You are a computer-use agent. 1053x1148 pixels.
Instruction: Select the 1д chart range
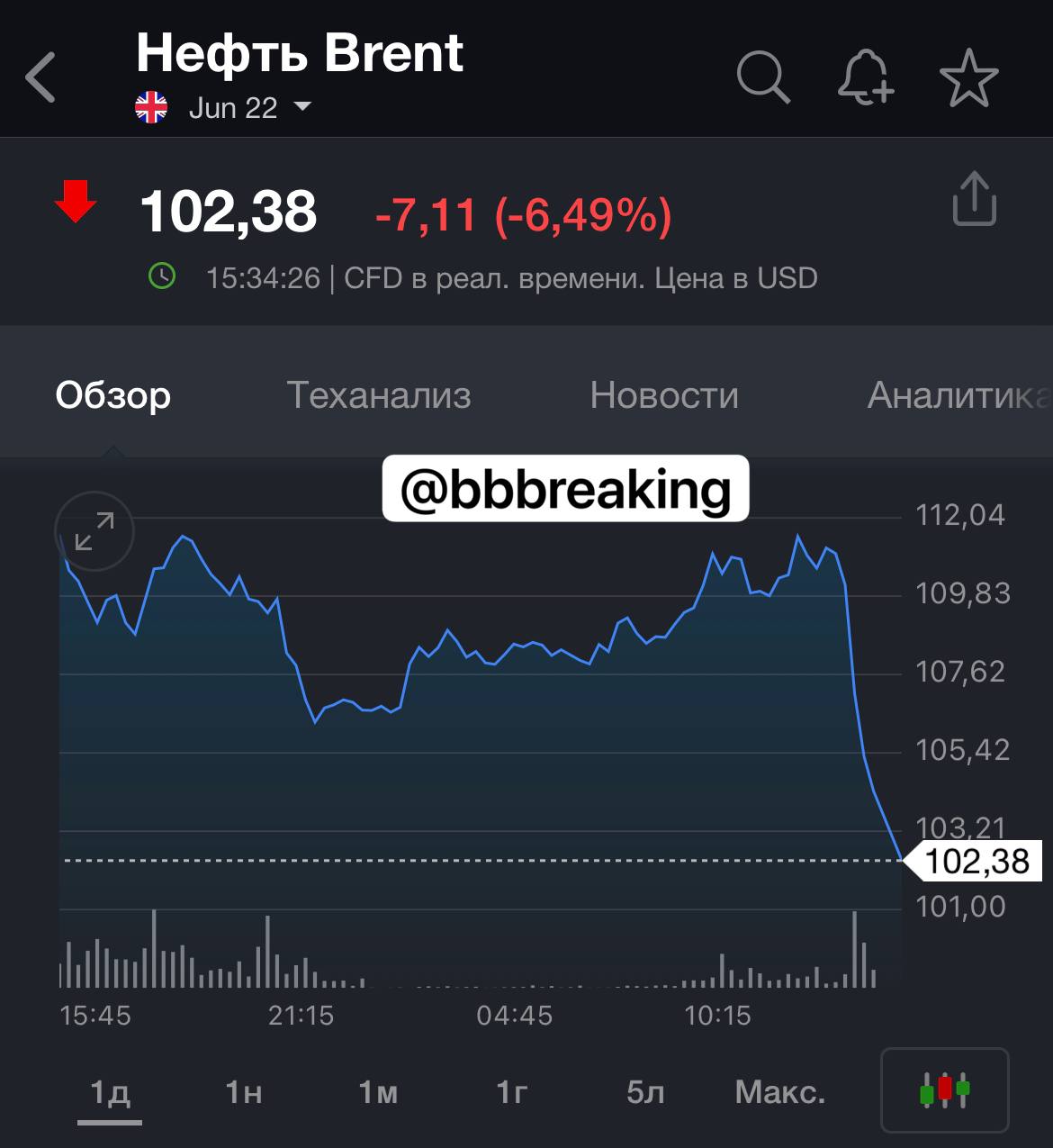tap(110, 1092)
